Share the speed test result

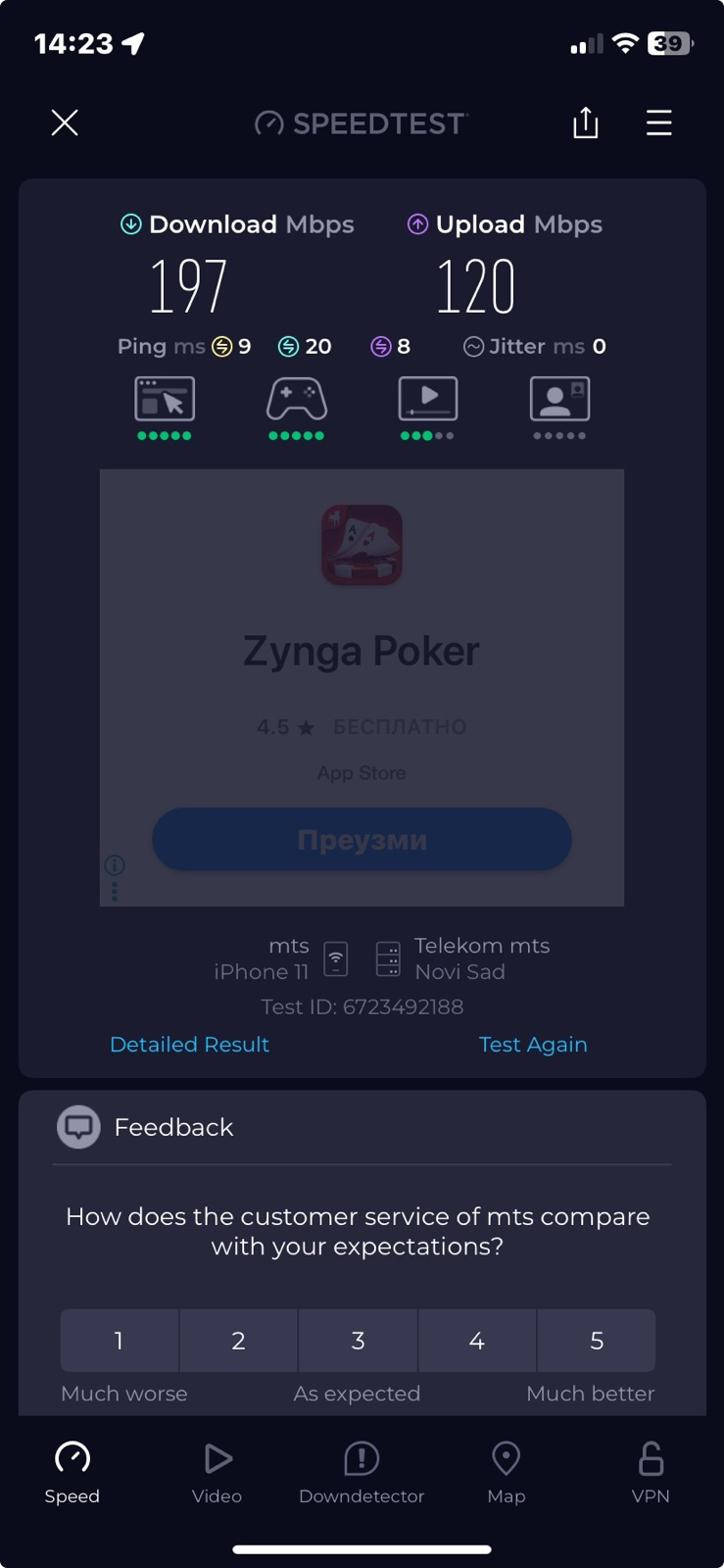[x=585, y=122]
